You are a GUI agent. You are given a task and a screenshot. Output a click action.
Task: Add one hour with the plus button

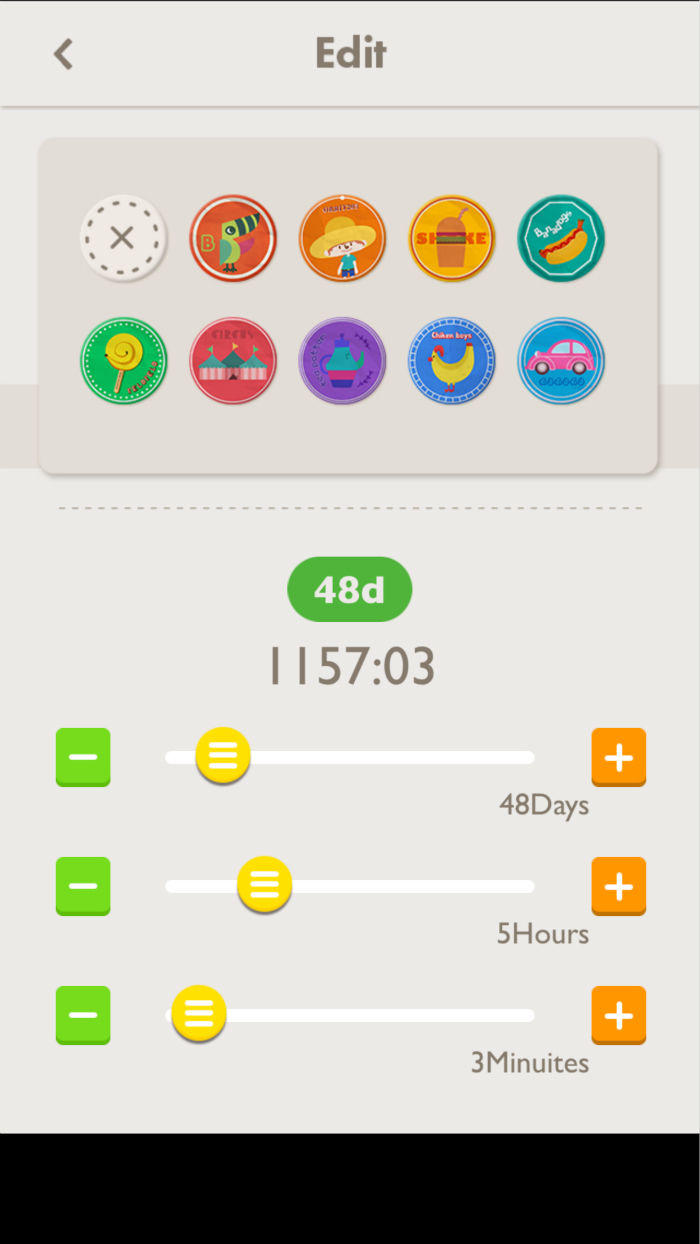click(x=618, y=886)
